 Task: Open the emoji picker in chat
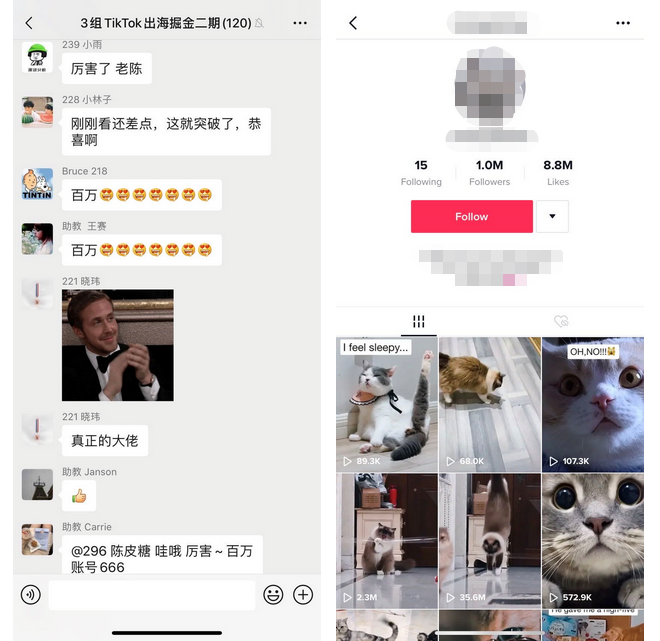[x=273, y=595]
